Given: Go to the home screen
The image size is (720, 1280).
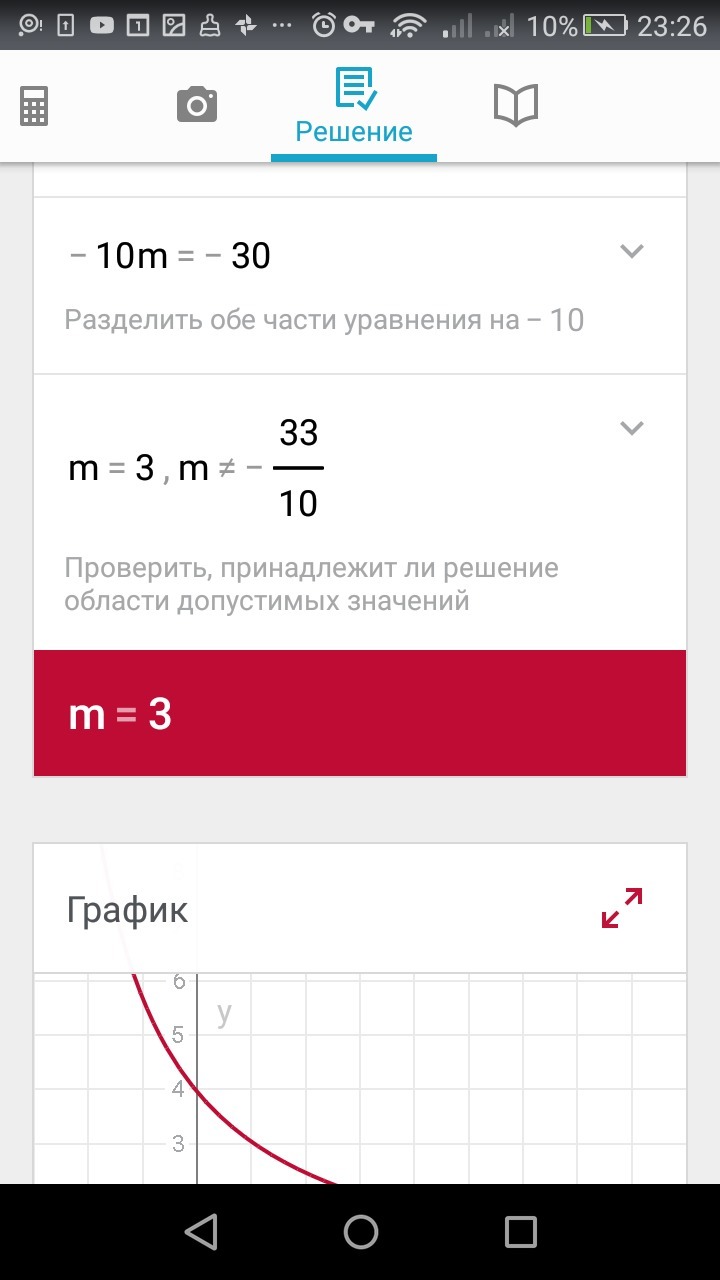Looking at the screenshot, I should coord(360,1231).
